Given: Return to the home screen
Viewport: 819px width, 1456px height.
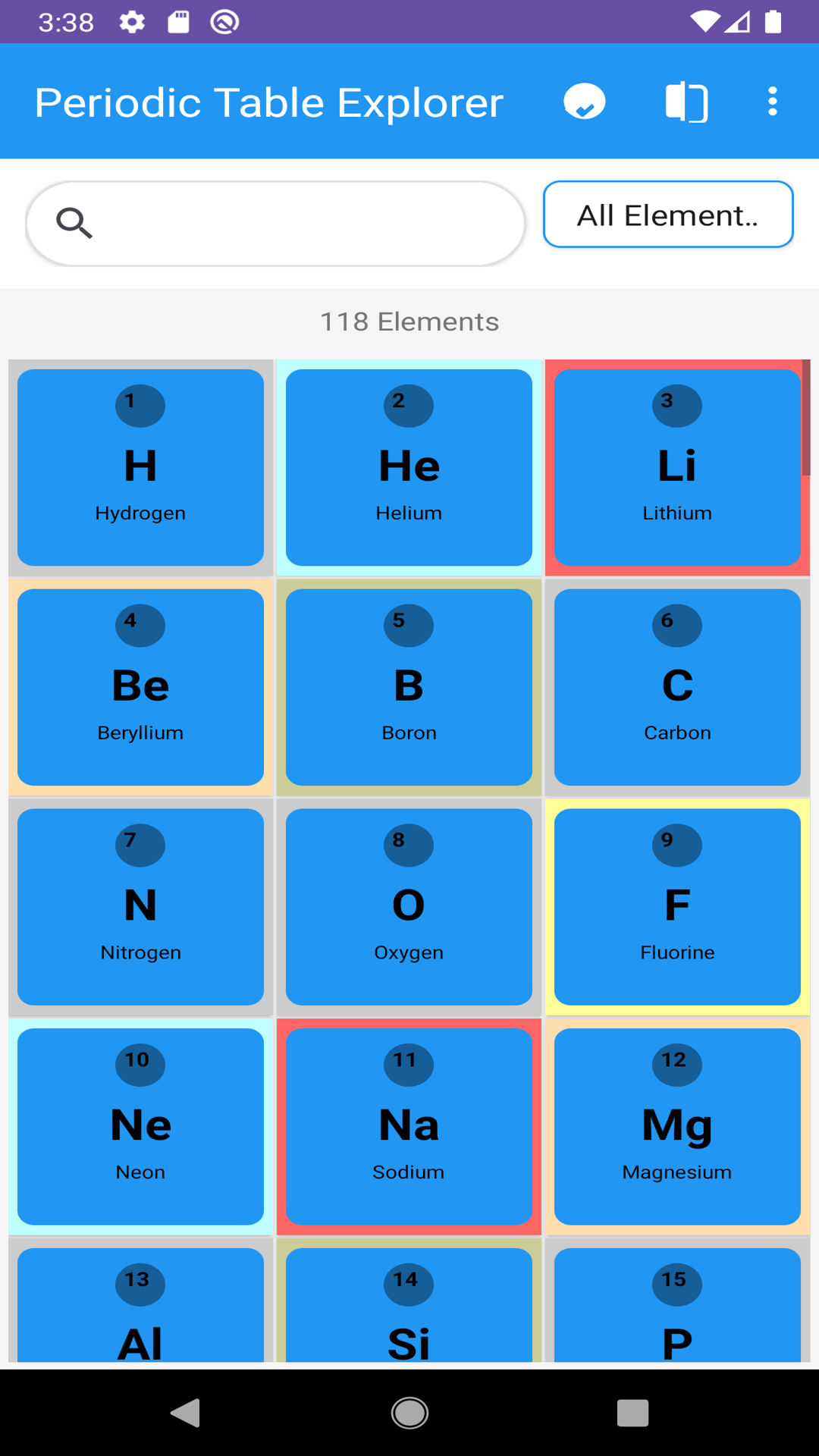Looking at the screenshot, I should tap(409, 1413).
